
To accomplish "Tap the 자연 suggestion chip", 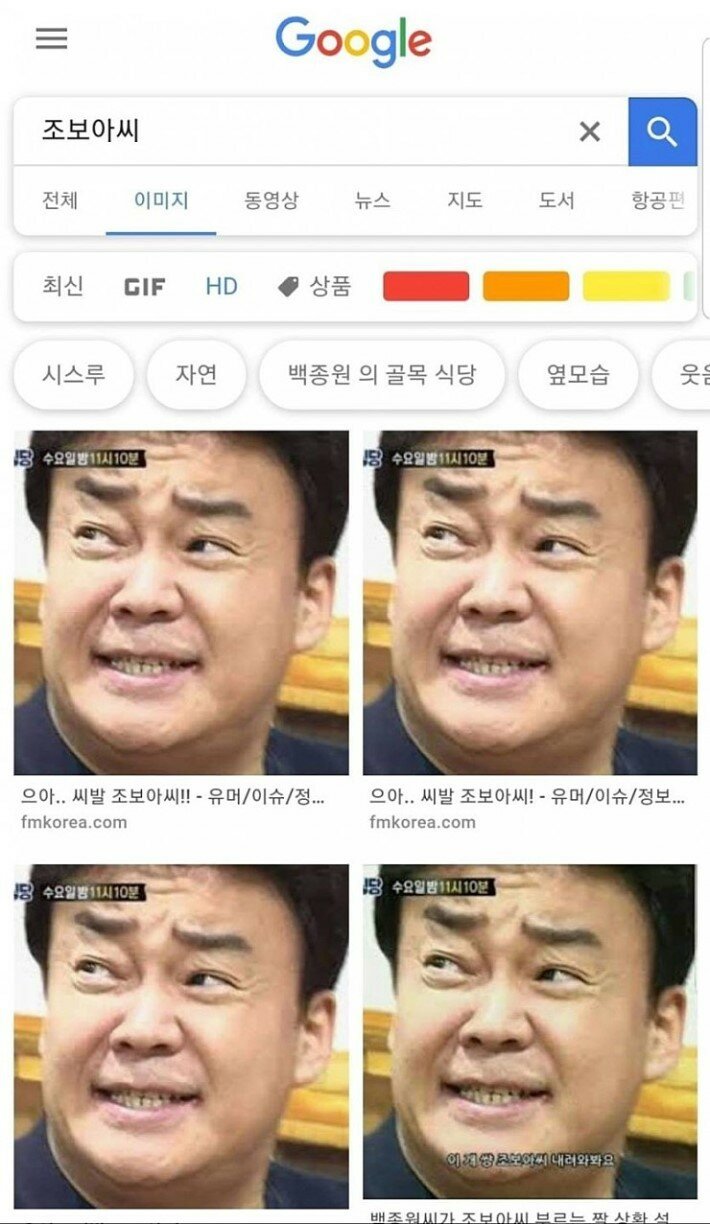I will [x=196, y=375].
